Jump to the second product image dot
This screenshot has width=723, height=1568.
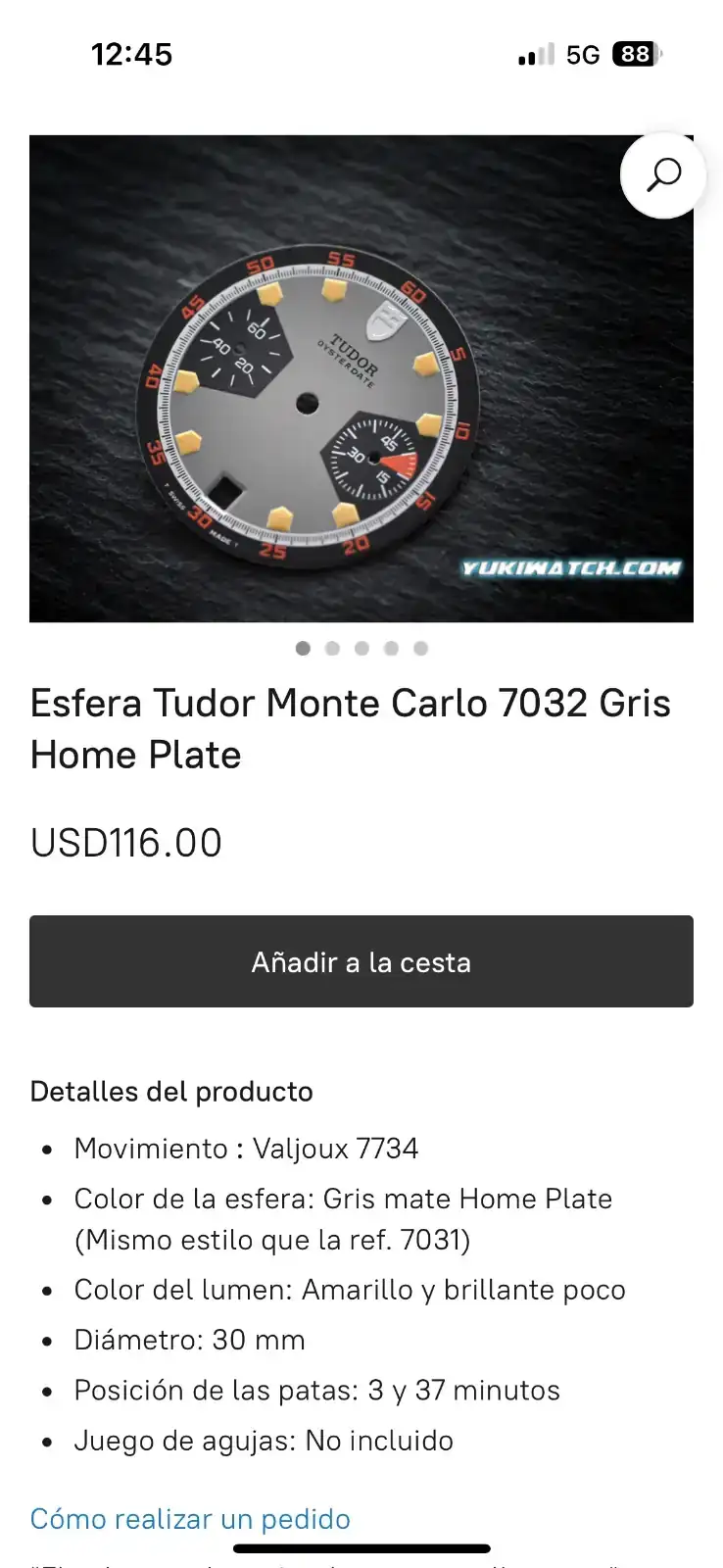tap(333, 648)
